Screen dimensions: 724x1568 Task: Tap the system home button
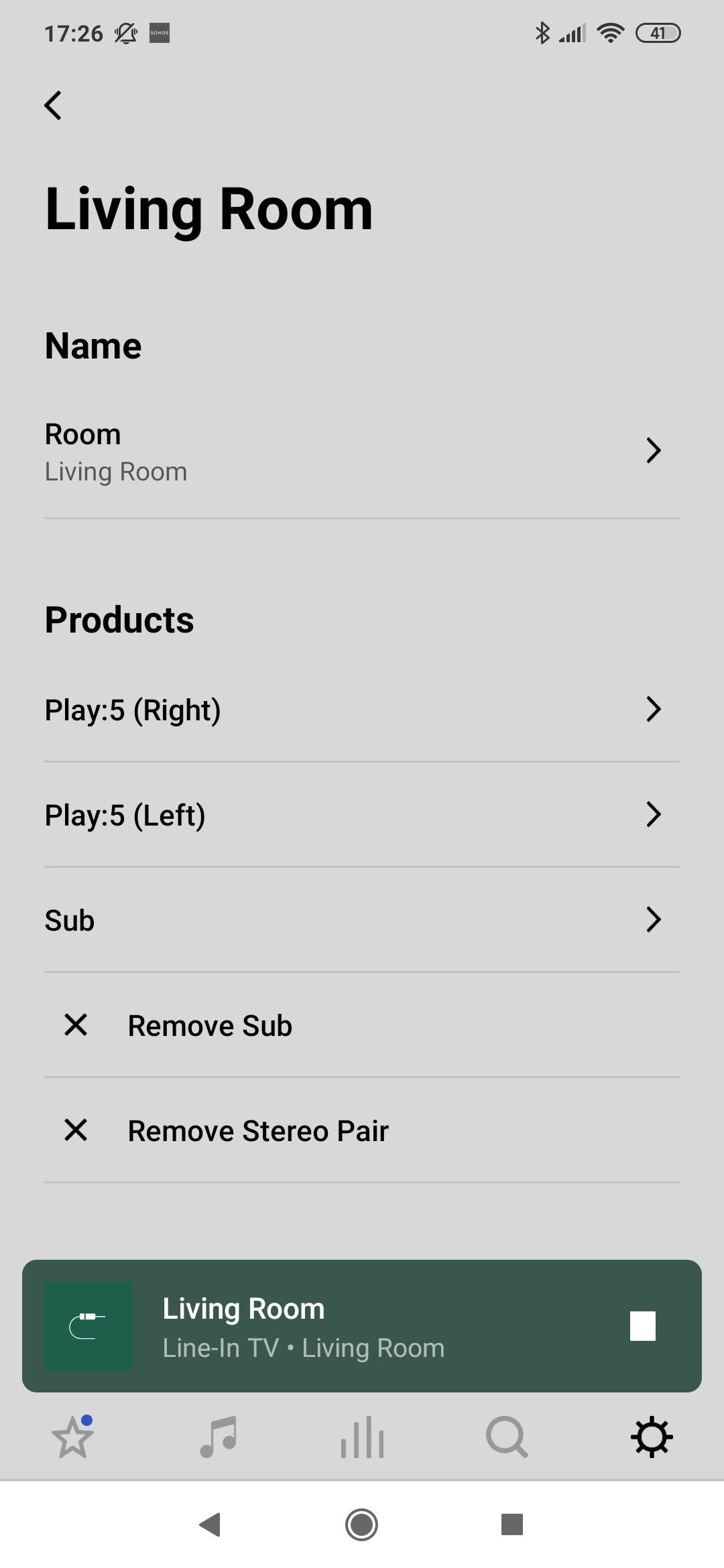362,1525
